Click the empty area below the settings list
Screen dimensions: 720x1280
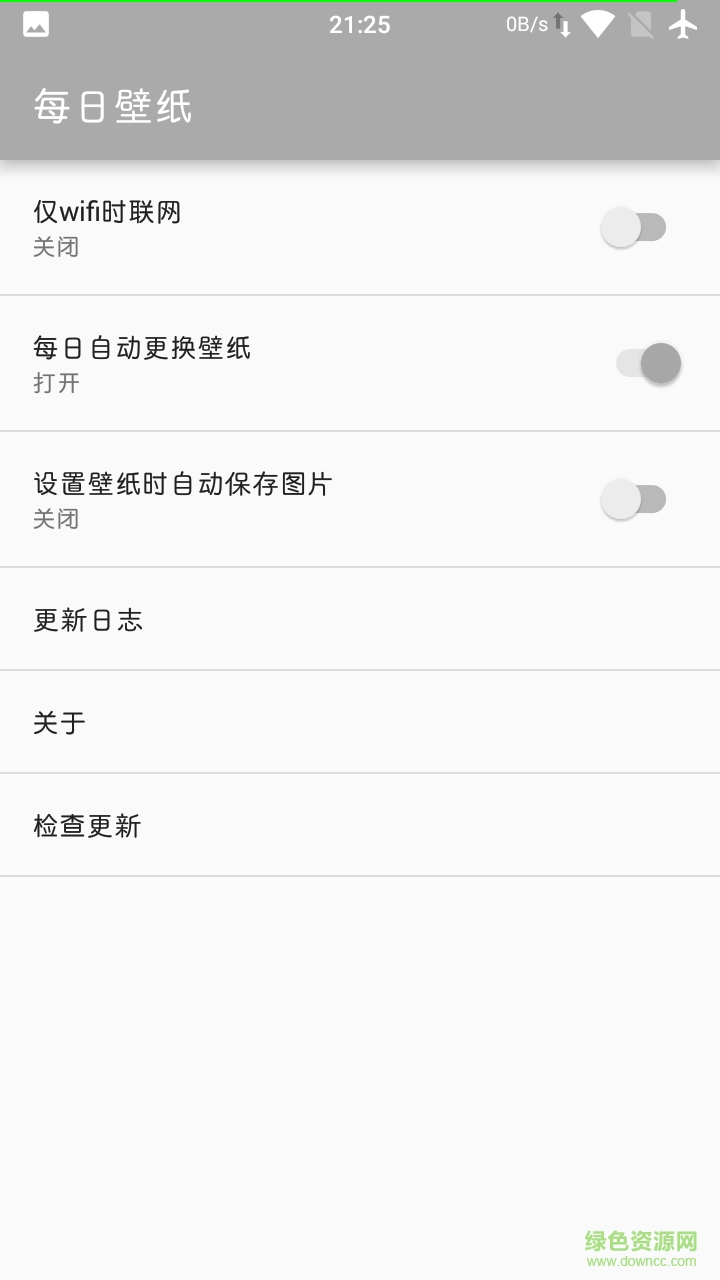click(360, 1050)
